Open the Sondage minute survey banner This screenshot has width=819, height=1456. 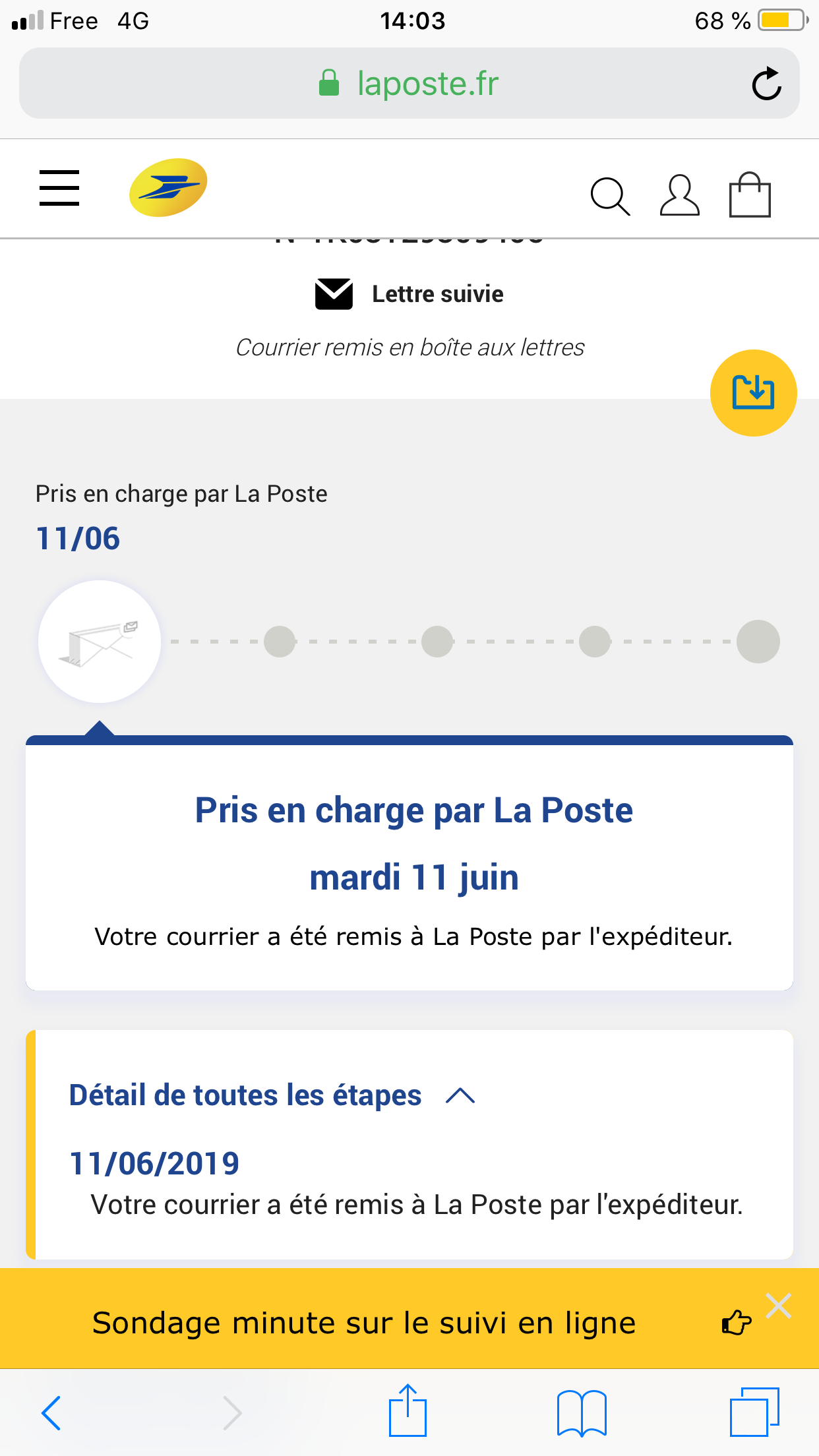(x=364, y=1323)
